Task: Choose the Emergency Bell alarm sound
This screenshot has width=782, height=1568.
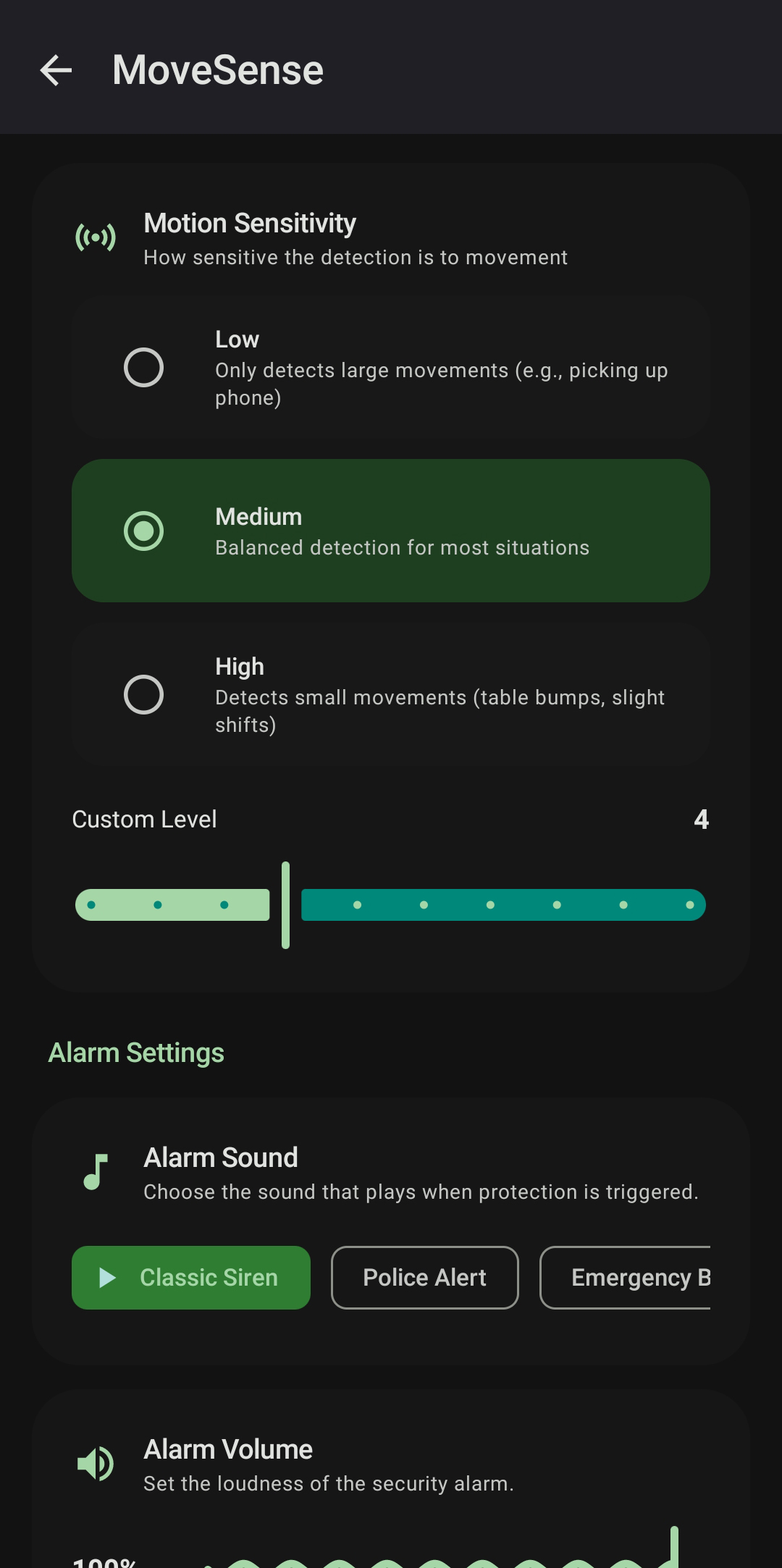Action: [x=637, y=1277]
